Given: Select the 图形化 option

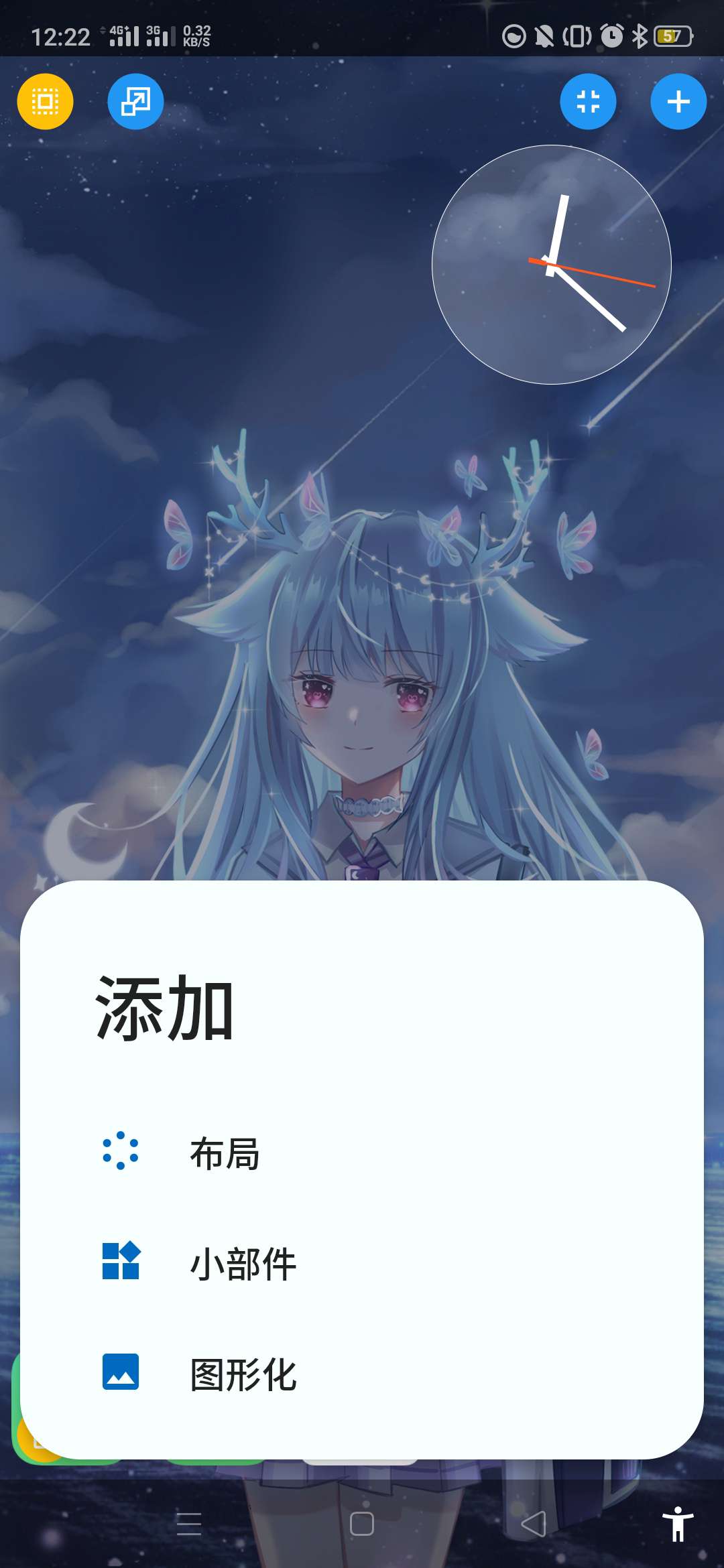Looking at the screenshot, I should point(243,1374).
